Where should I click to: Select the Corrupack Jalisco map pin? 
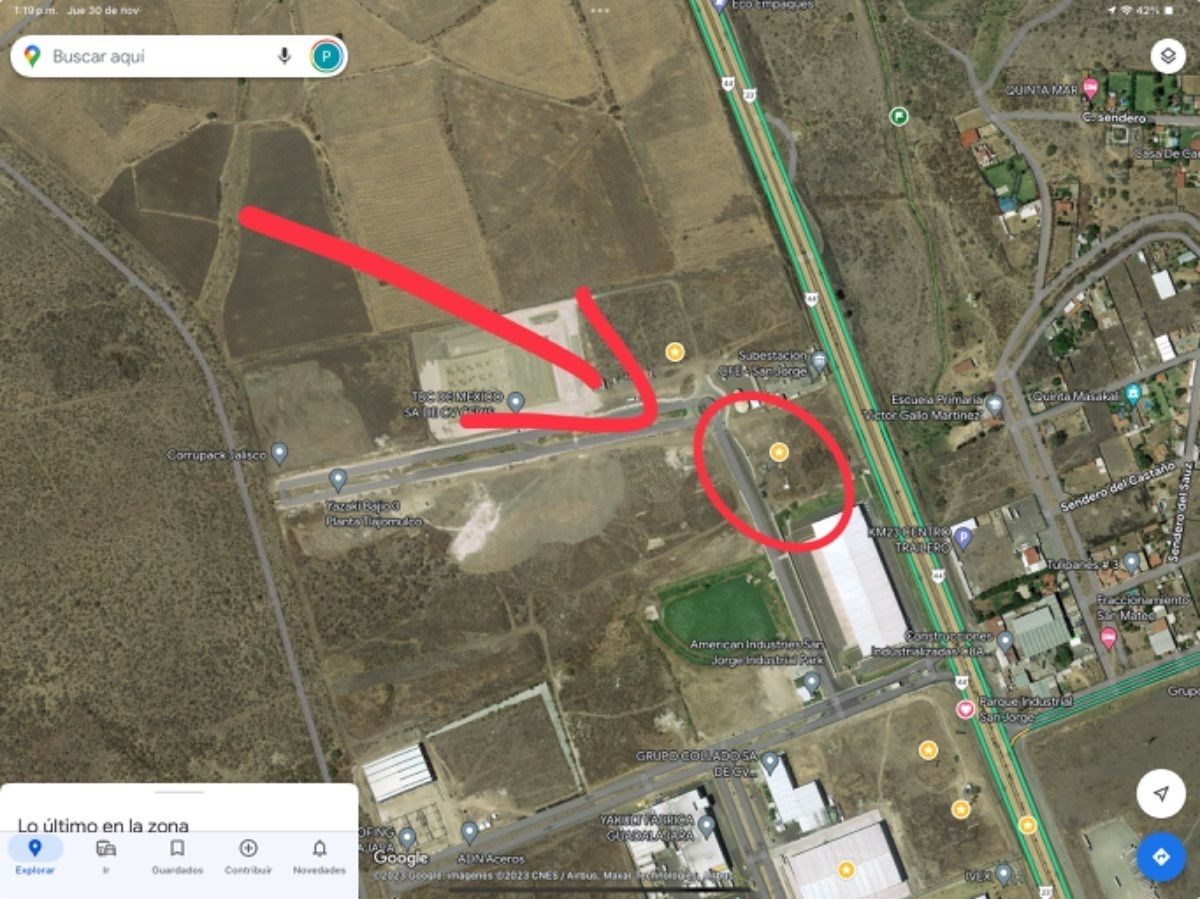tap(279, 453)
